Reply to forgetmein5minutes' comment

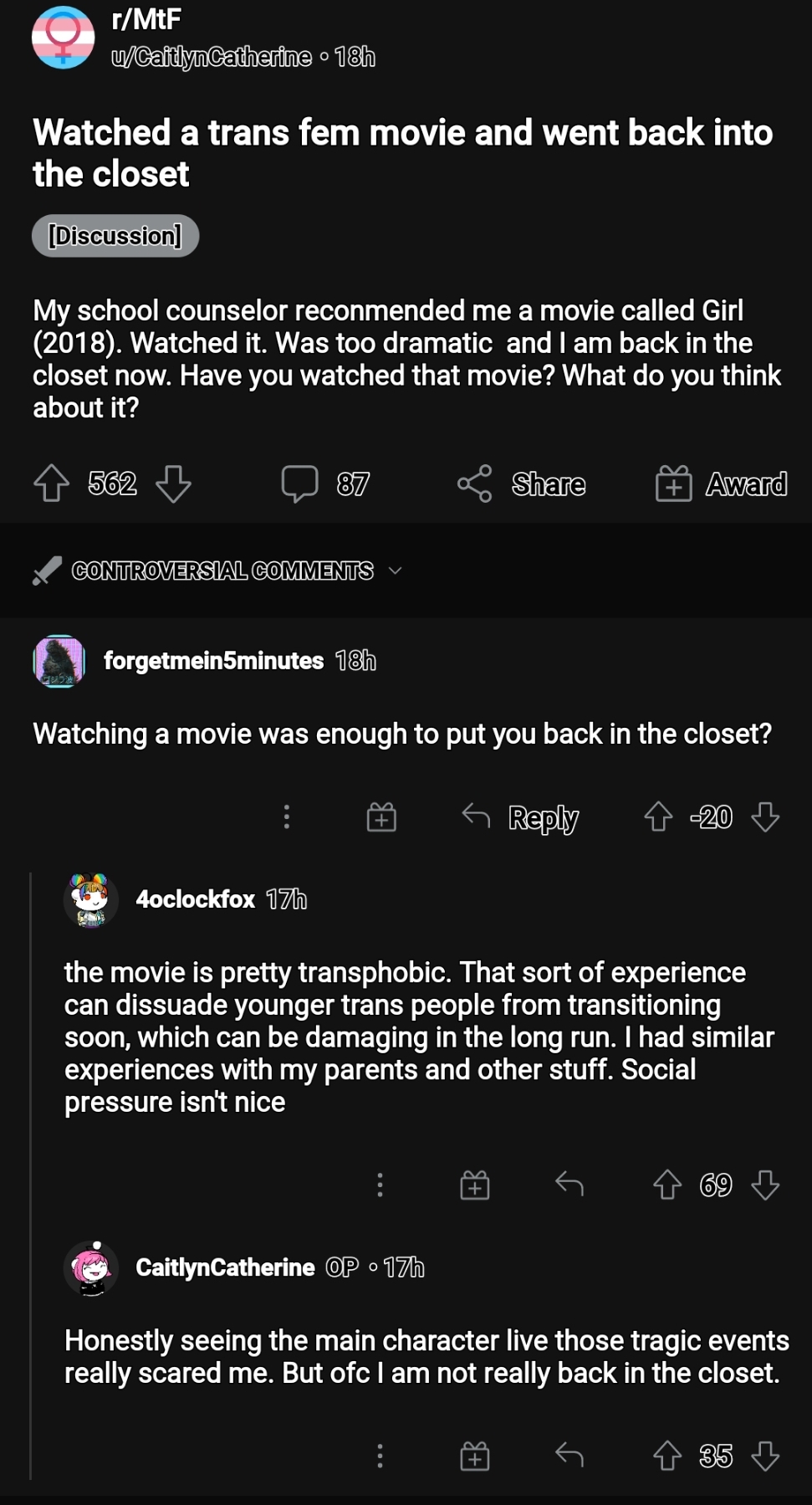520,816
